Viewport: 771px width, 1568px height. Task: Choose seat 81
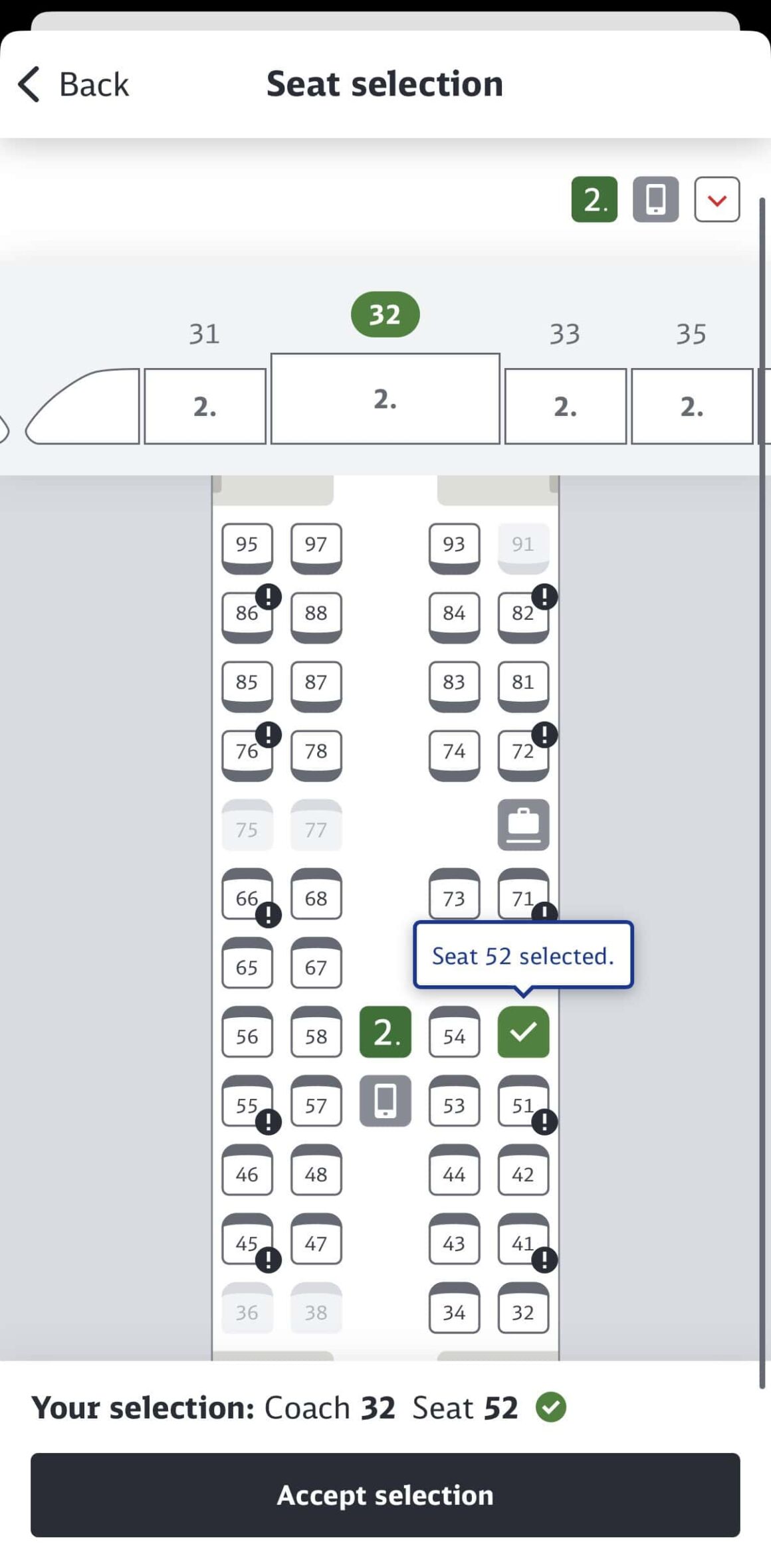pos(523,685)
